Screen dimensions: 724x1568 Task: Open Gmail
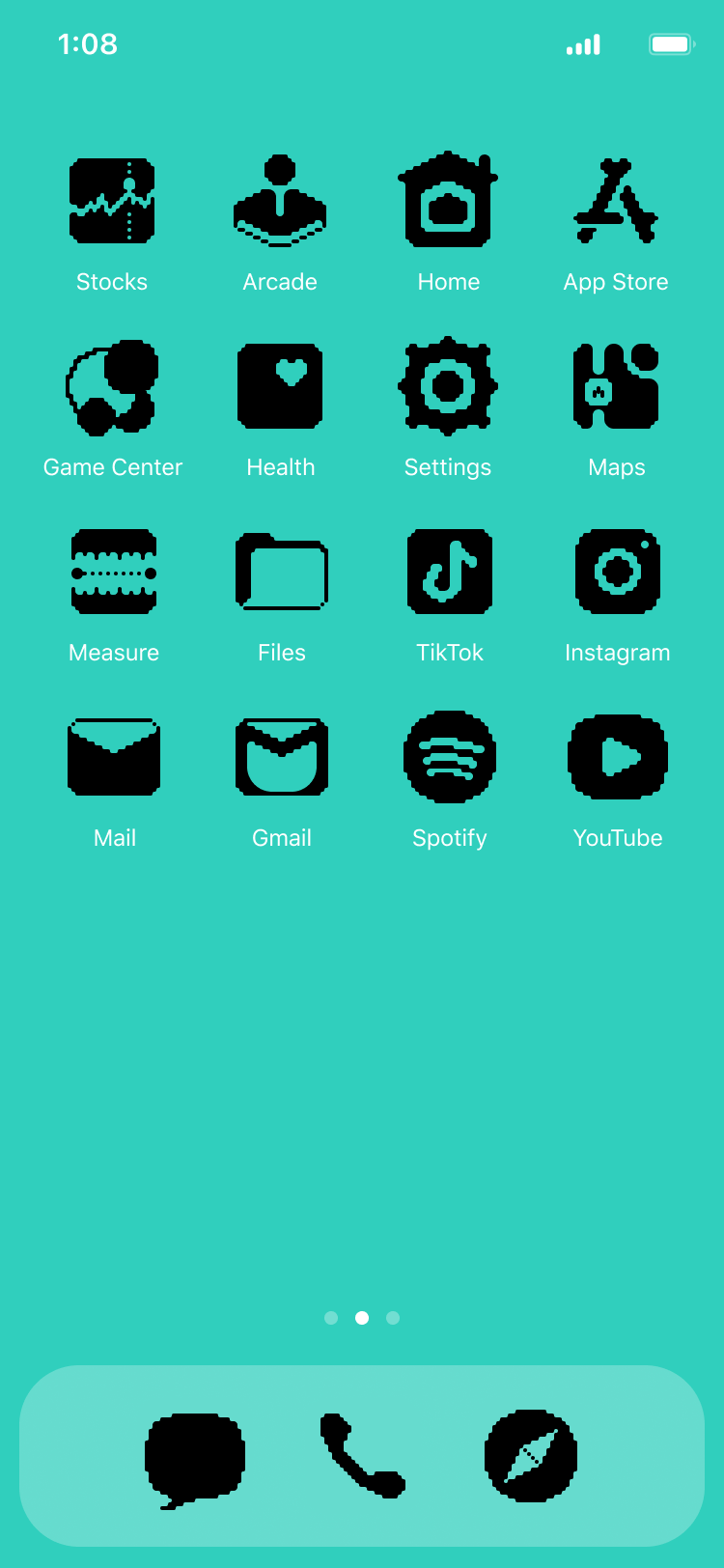pos(282,757)
